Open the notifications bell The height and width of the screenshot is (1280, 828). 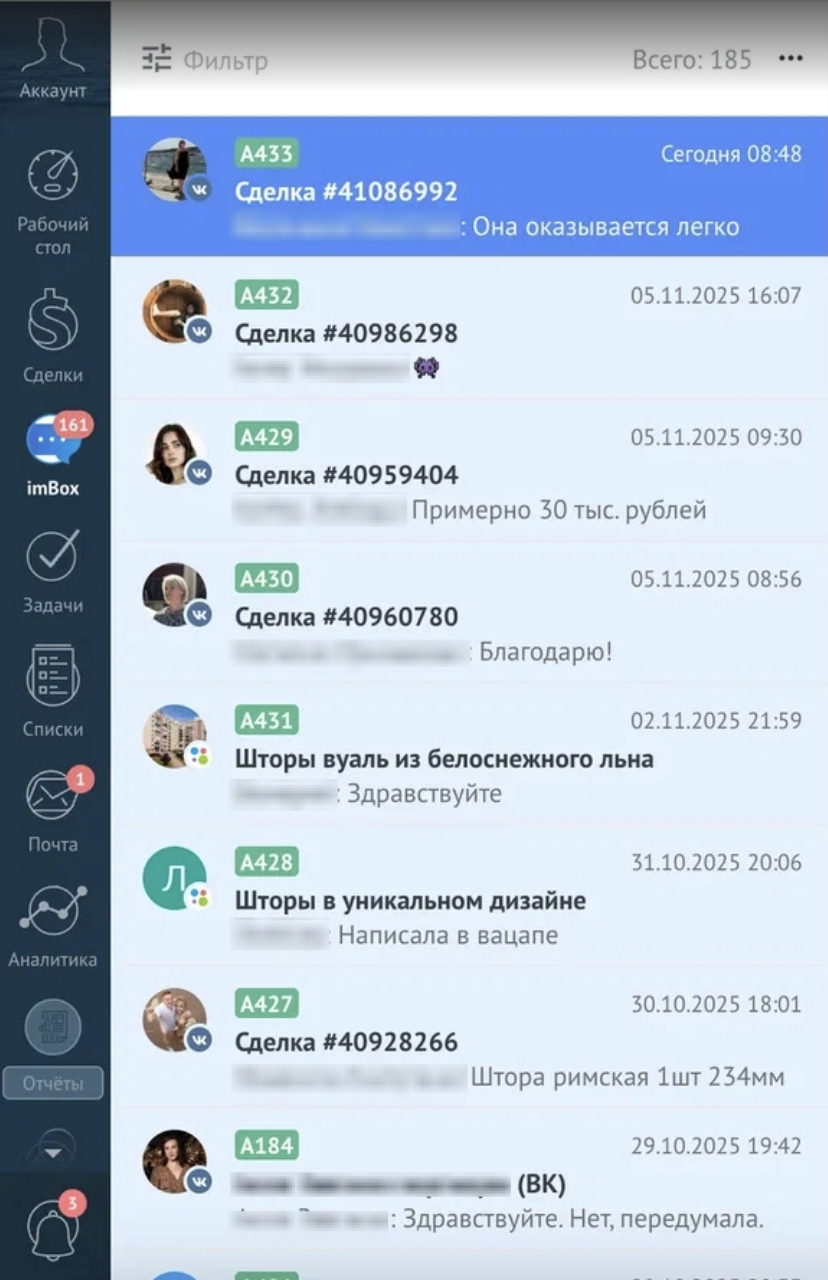coord(53,1225)
